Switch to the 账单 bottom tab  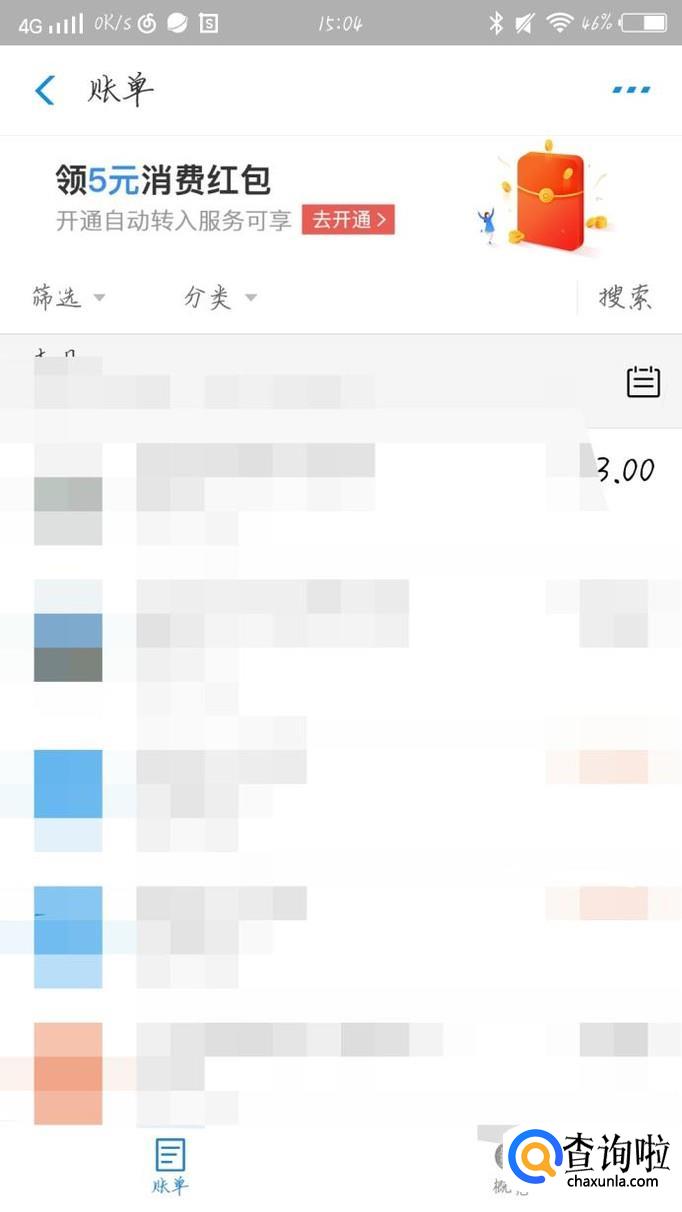pos(170,1165)
